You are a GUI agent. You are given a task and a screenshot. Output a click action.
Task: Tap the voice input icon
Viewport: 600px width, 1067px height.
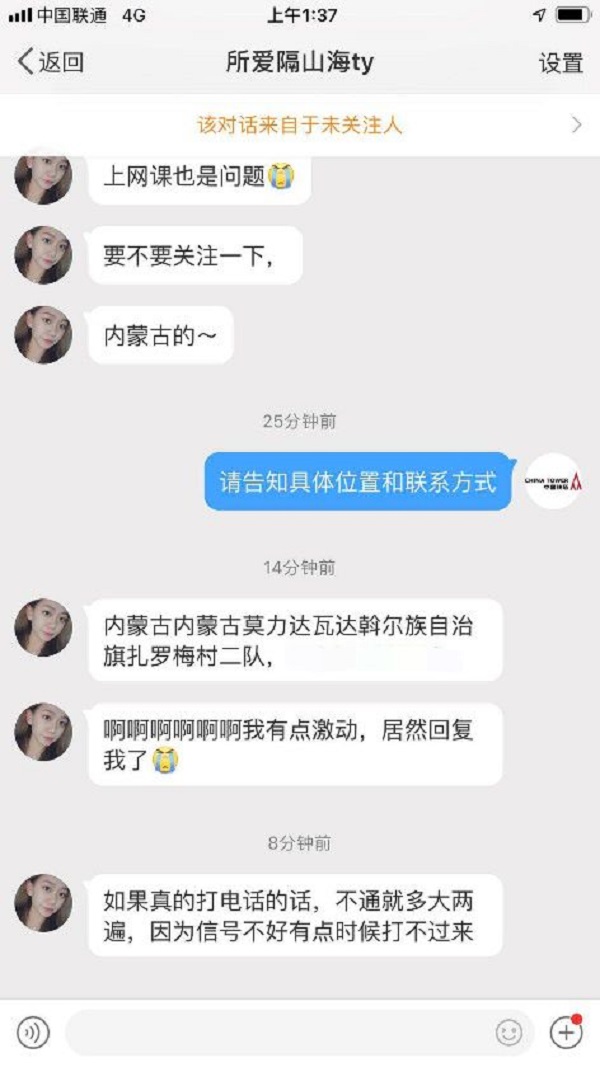coord(33,1033)
